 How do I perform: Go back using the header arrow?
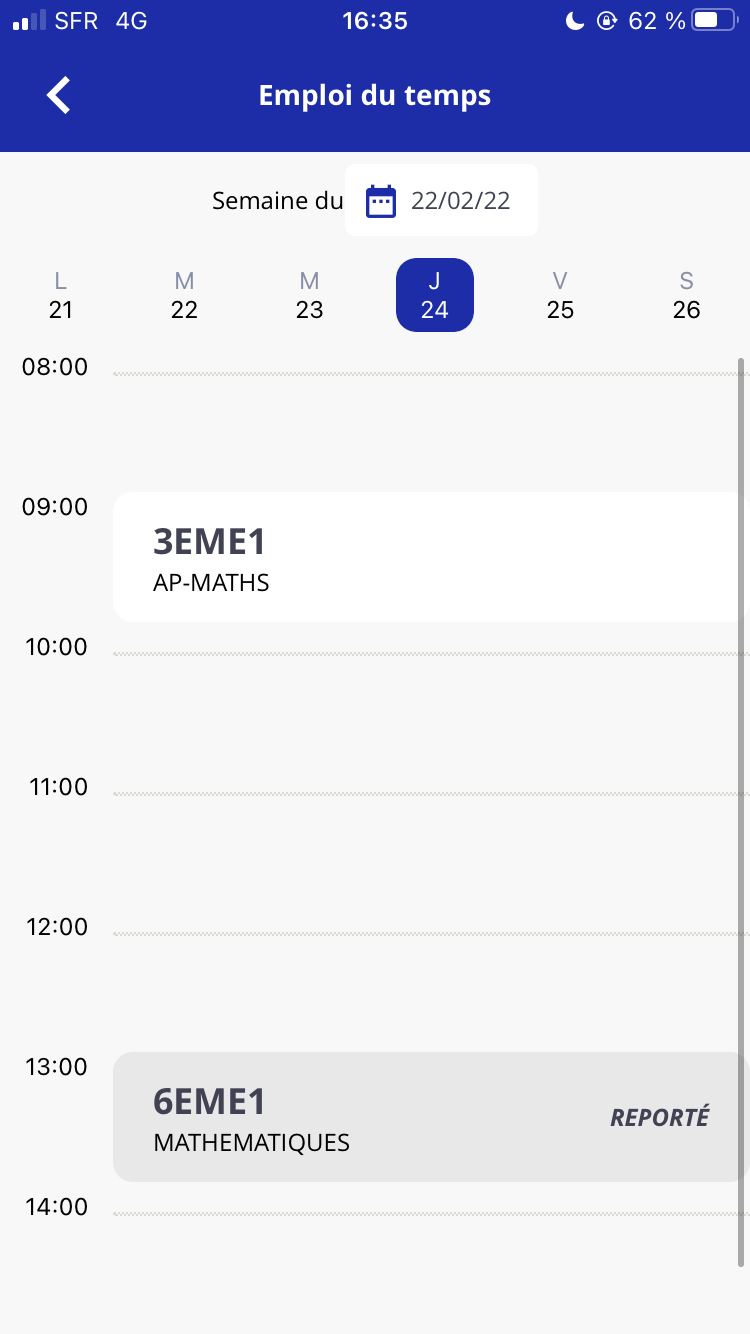click(x=59, y=96)
